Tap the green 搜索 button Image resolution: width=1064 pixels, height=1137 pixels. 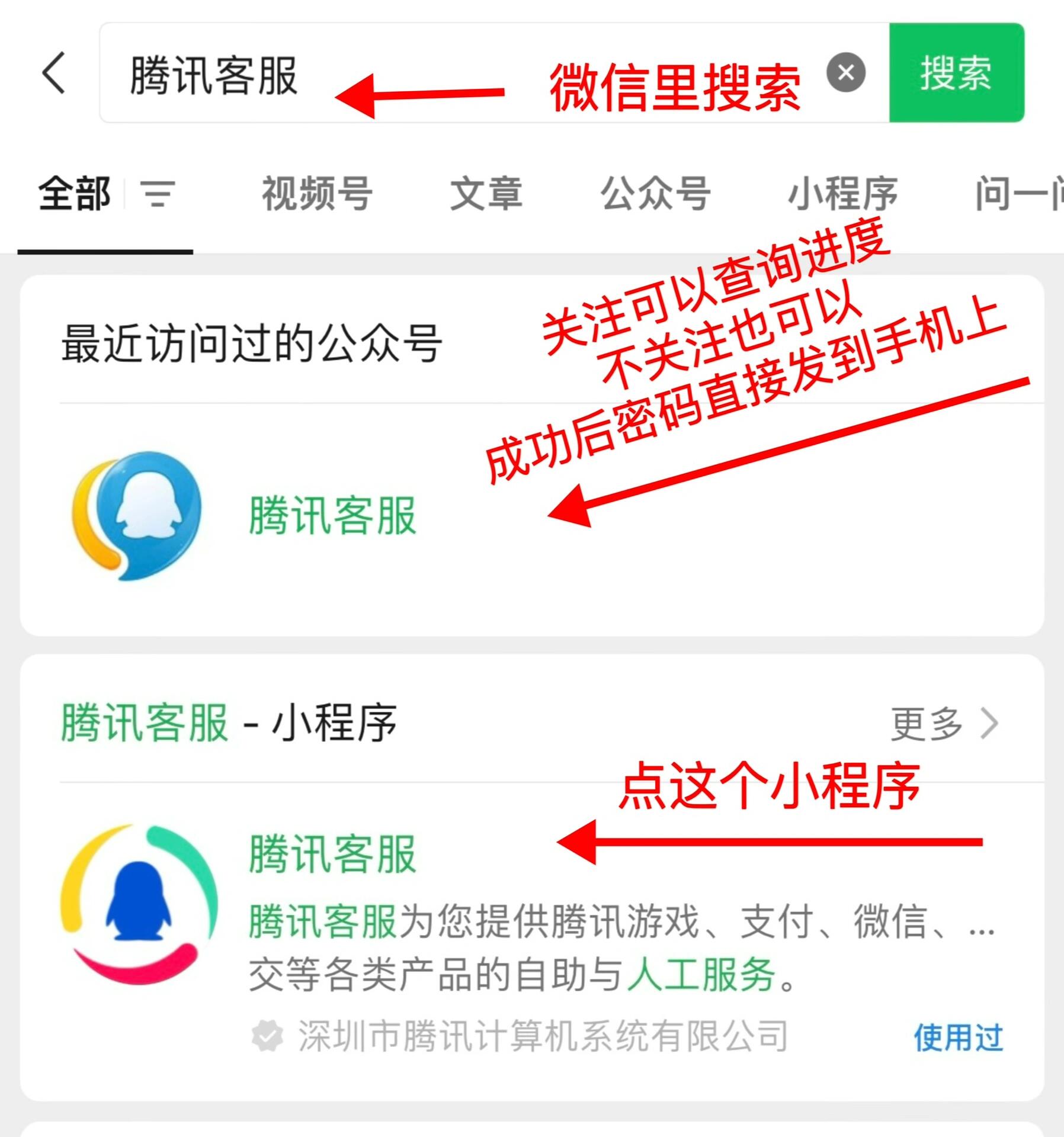pos(956,73)
